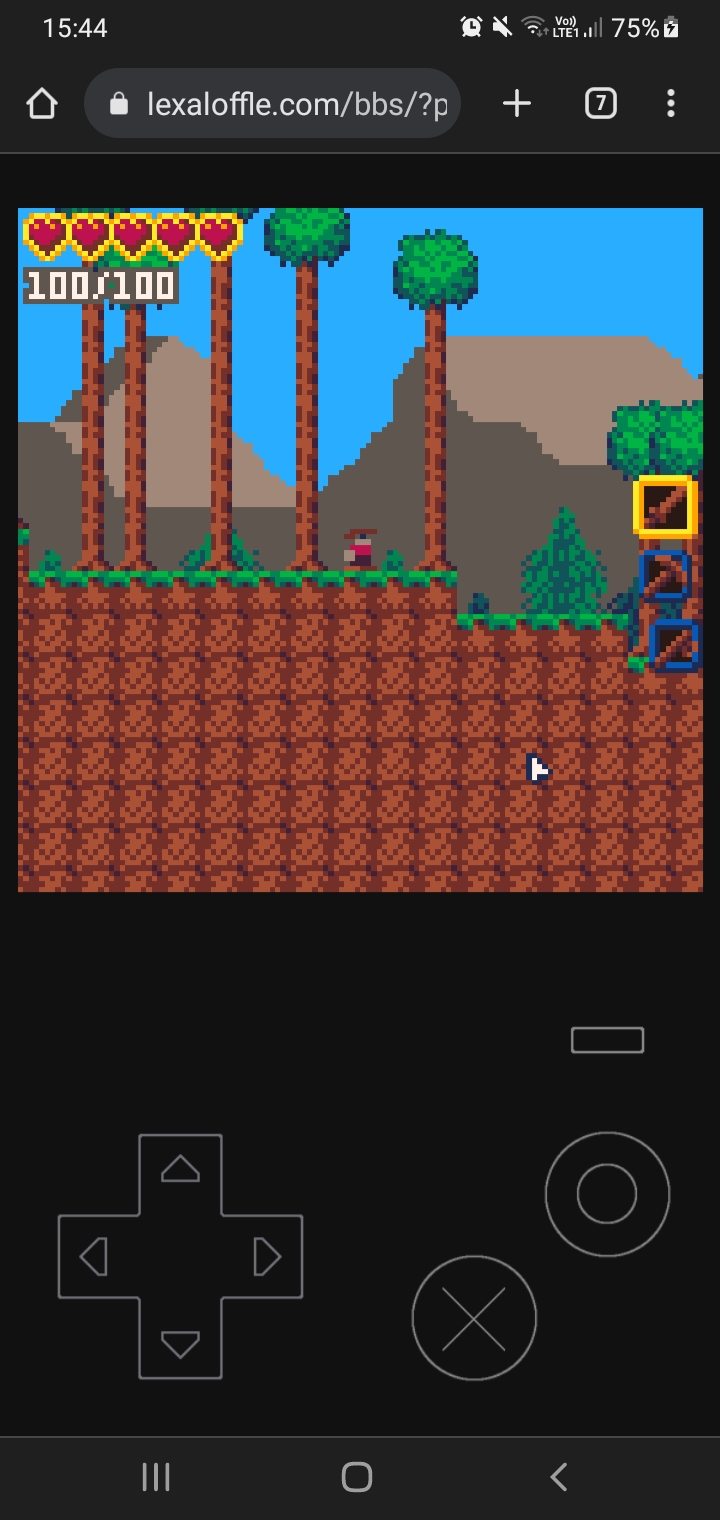Open the browser home page
Viewport: 720px width, 1520px height.
point(42,103)
